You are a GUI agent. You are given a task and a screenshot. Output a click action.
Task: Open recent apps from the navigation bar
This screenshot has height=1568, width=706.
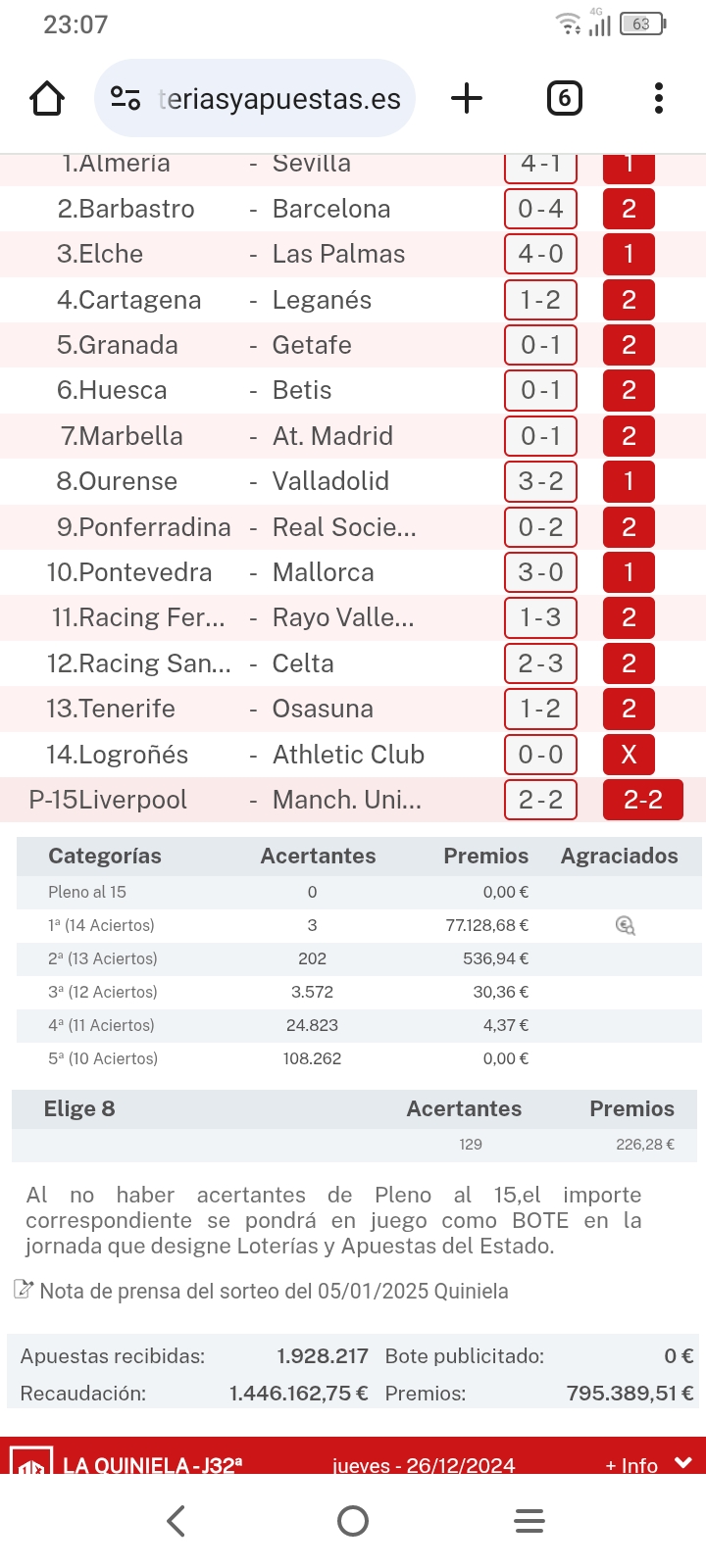point(529,1521)
